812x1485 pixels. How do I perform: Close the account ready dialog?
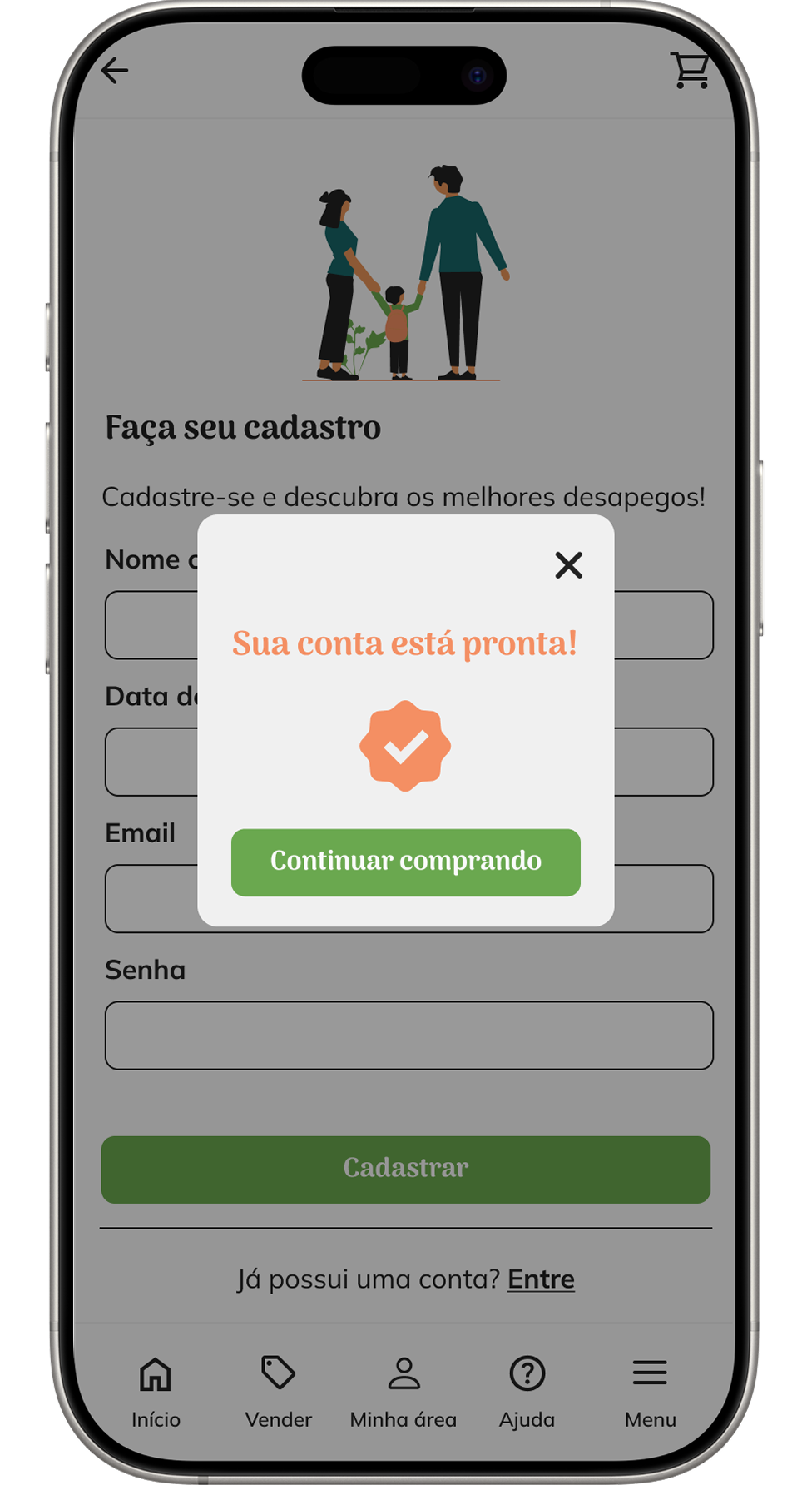(x=568, y=565)
